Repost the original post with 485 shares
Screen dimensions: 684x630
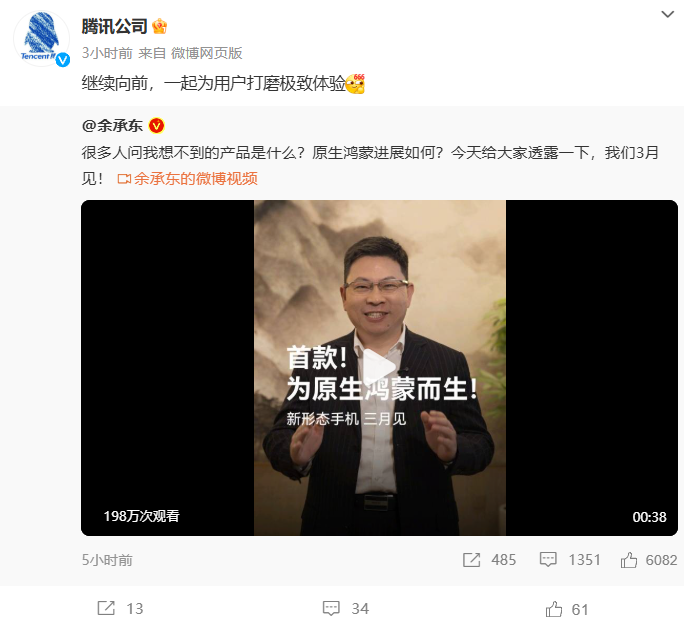click(488, 560)
